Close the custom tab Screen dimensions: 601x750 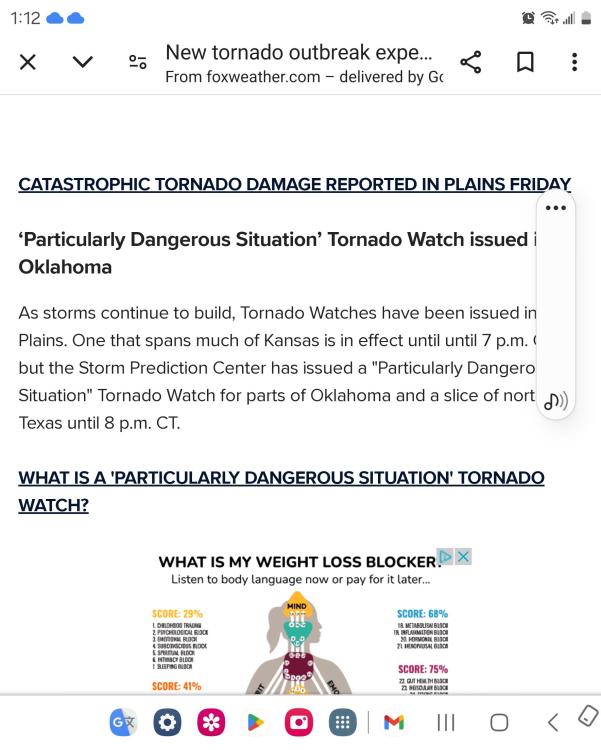(x=28, y=62)
